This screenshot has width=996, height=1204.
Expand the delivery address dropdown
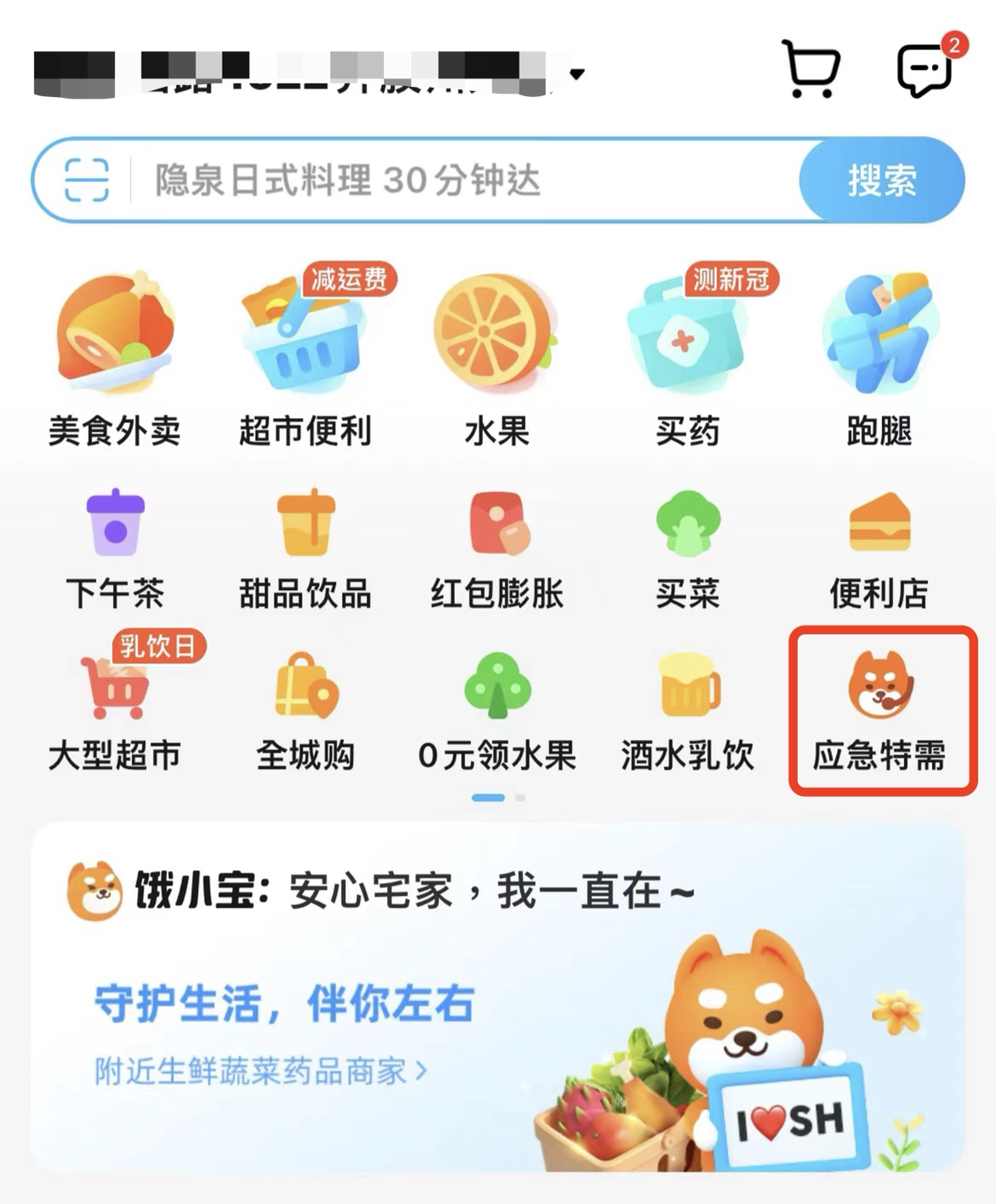click(576, 75)
